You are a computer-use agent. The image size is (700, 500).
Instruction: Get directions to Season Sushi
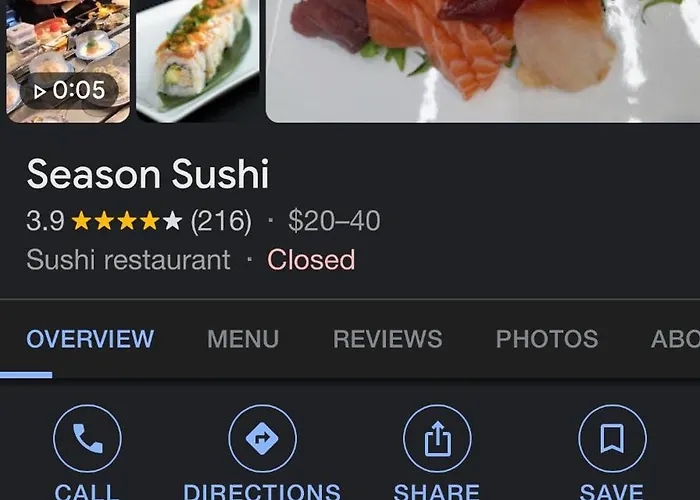click(x=262, y=439)
